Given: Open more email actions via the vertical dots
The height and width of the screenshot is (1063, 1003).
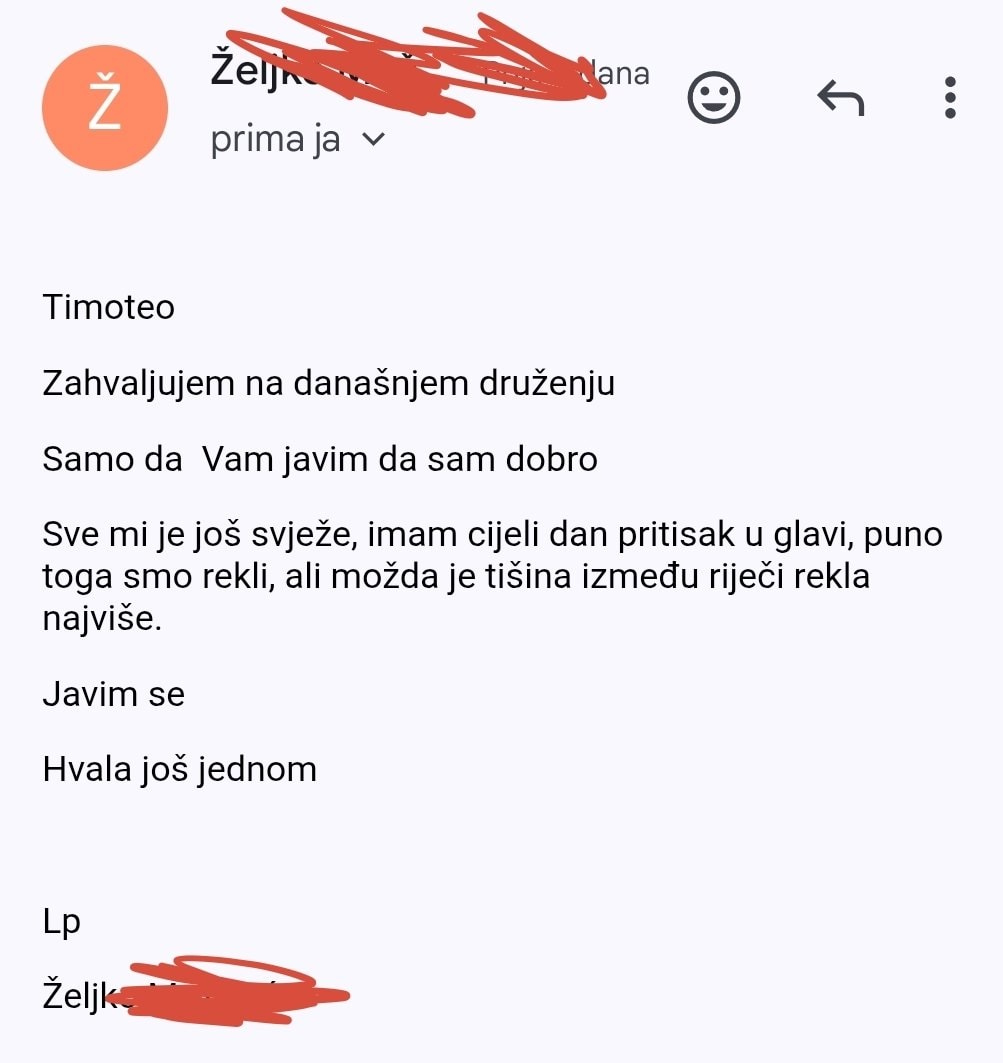Looking at the screenshot, I should [948, 96].
